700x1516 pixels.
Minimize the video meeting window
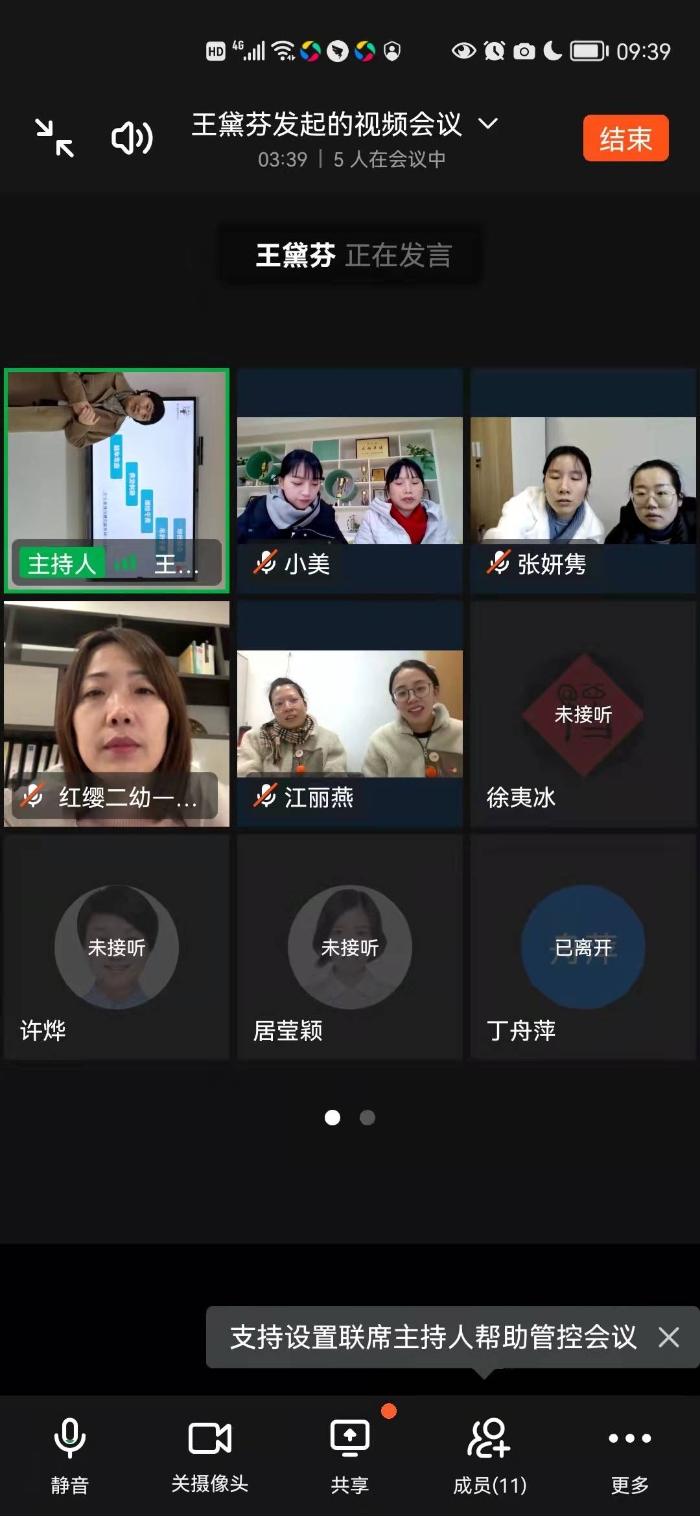tap(54, 137)
